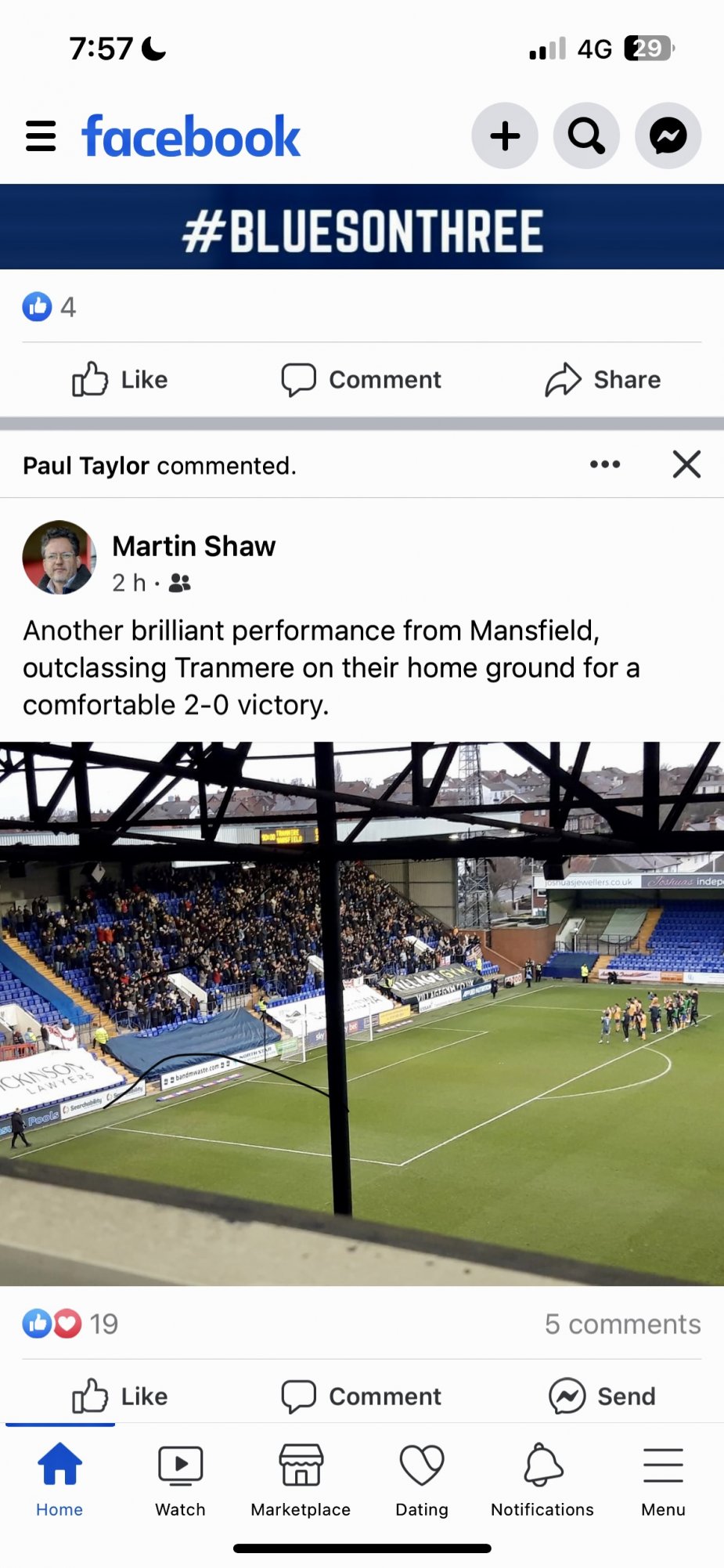Viewport: 724px width, 1568px height.
Task: Open the Tranmere stadium photo
Action: click(x=362, y=1014)
